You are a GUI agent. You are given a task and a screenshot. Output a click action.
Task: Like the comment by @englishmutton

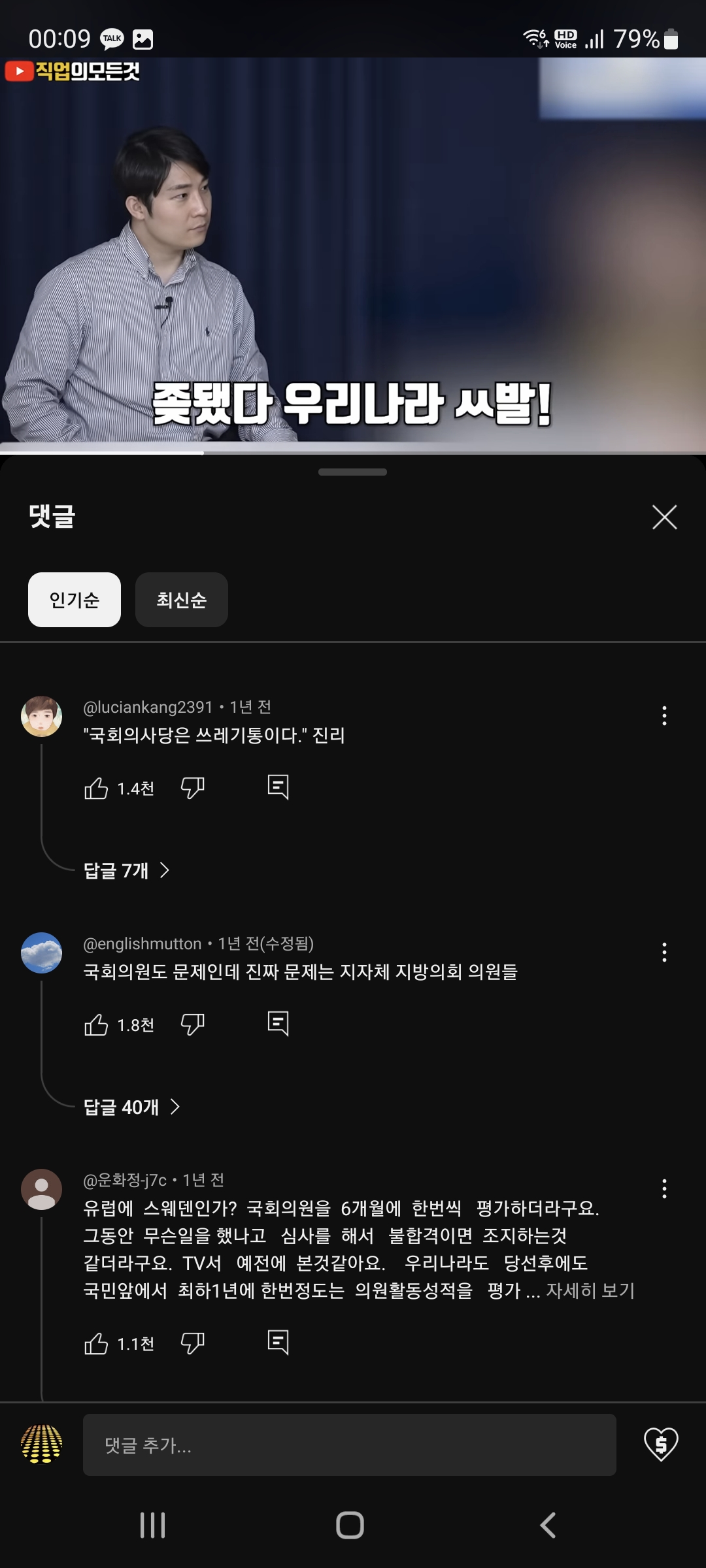pyautogui.click(x=96, y=1025)
